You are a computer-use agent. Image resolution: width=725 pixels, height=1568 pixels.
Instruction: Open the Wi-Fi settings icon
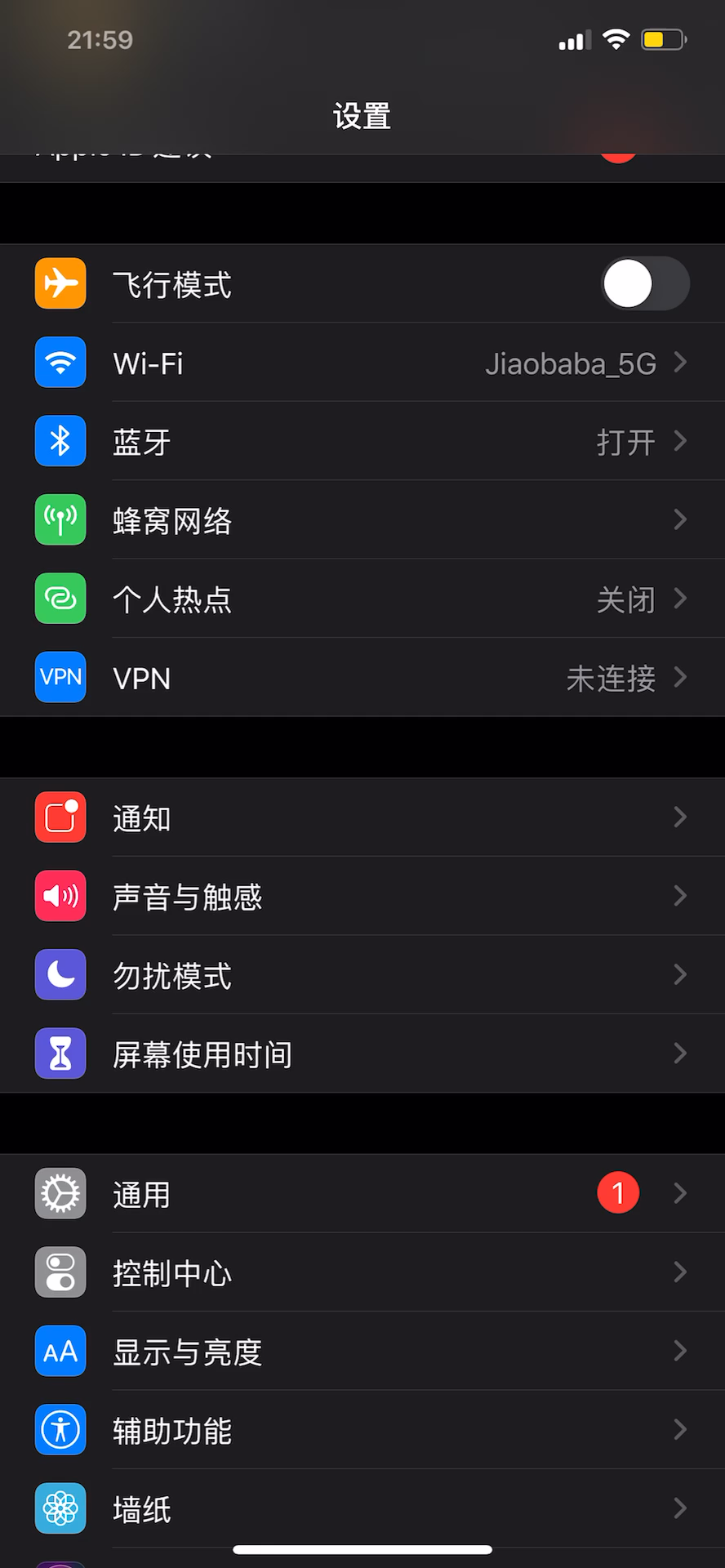60,362
